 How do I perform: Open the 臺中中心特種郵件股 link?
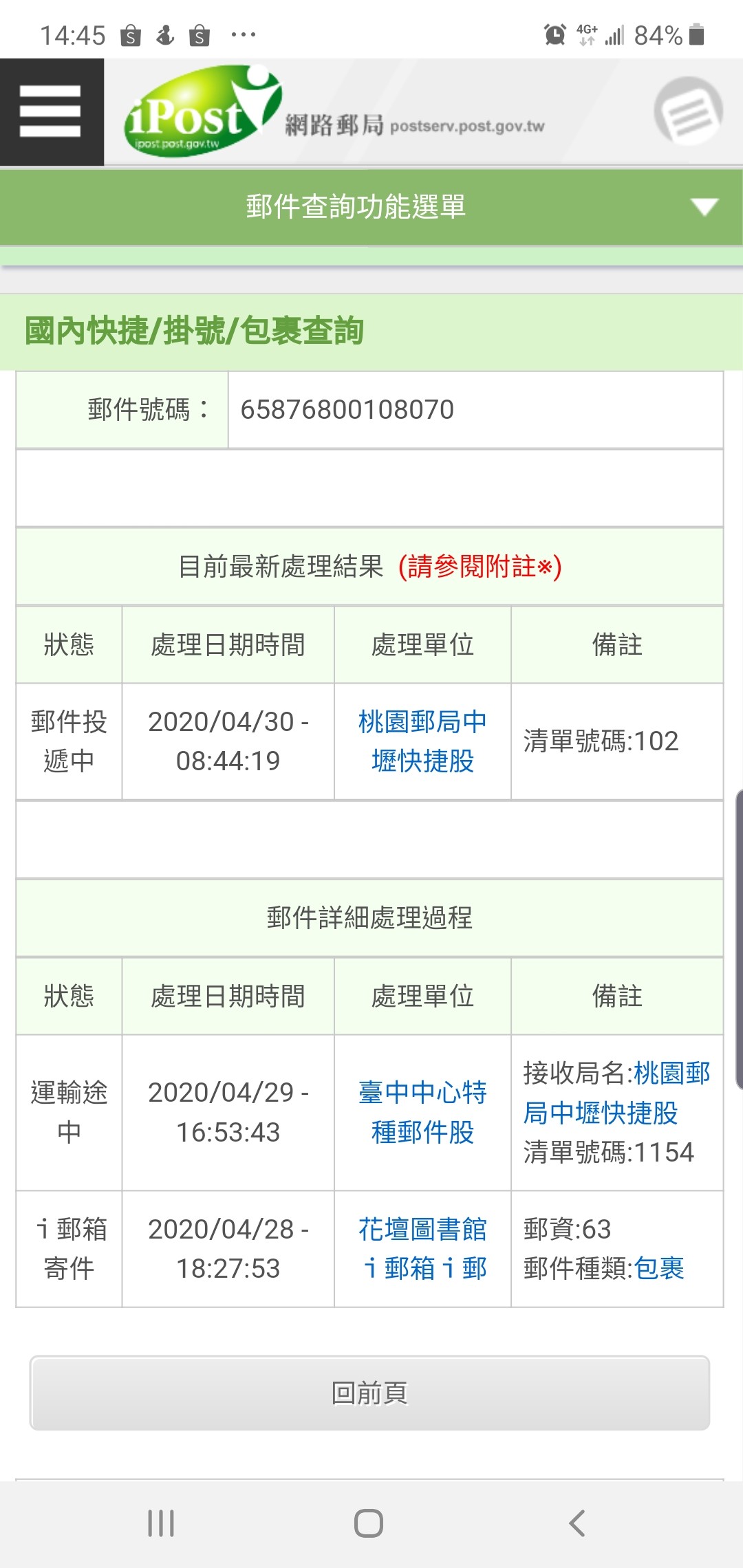422,1112
